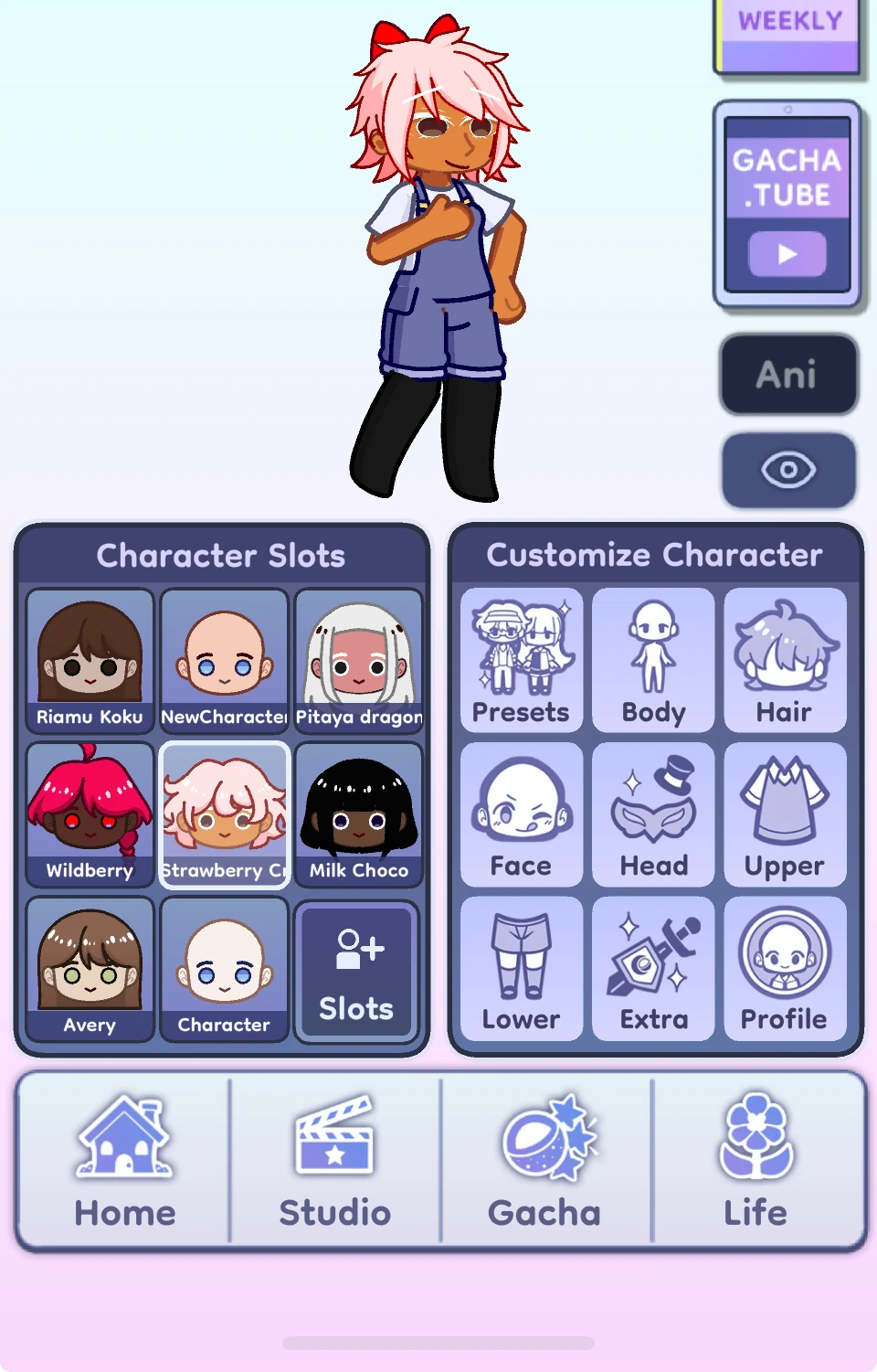Choose the Pitaya dragon character slot
Screen dimensions: 877x1372
click(359, 660)
